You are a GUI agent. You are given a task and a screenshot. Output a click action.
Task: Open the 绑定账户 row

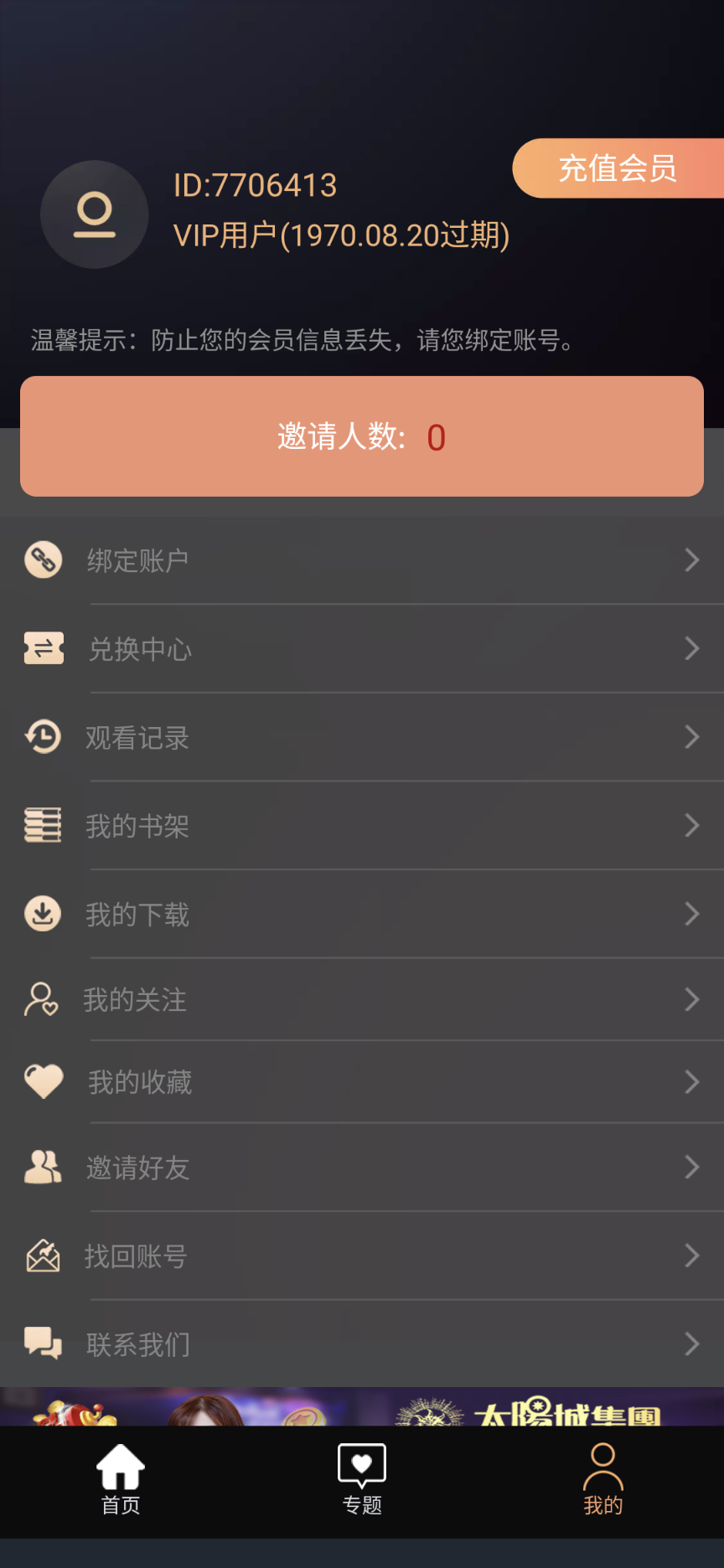362,560
